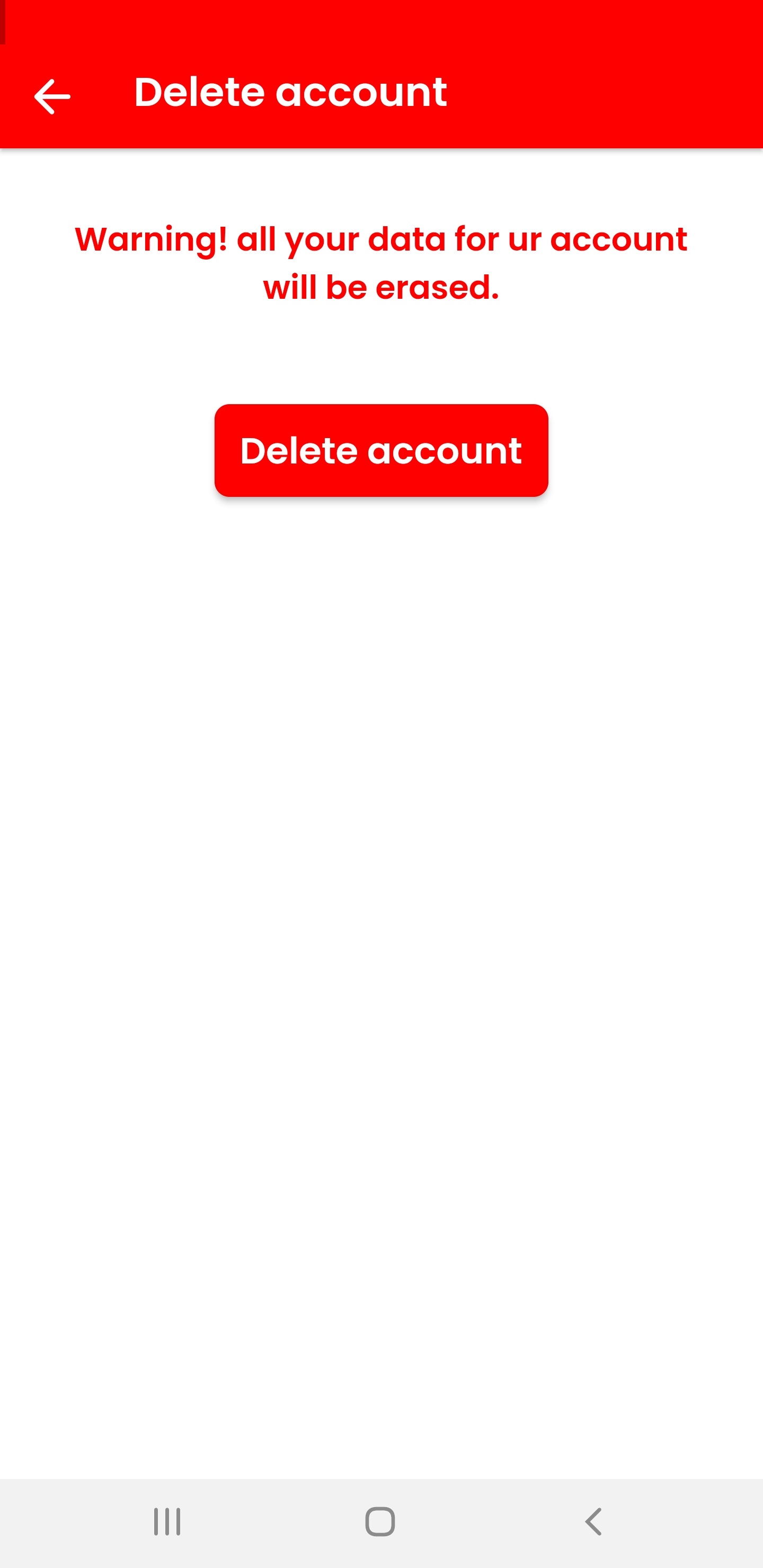The image size is (763, 1568).
Task: Activate account deletion from this screen
Action: (381, 450)
